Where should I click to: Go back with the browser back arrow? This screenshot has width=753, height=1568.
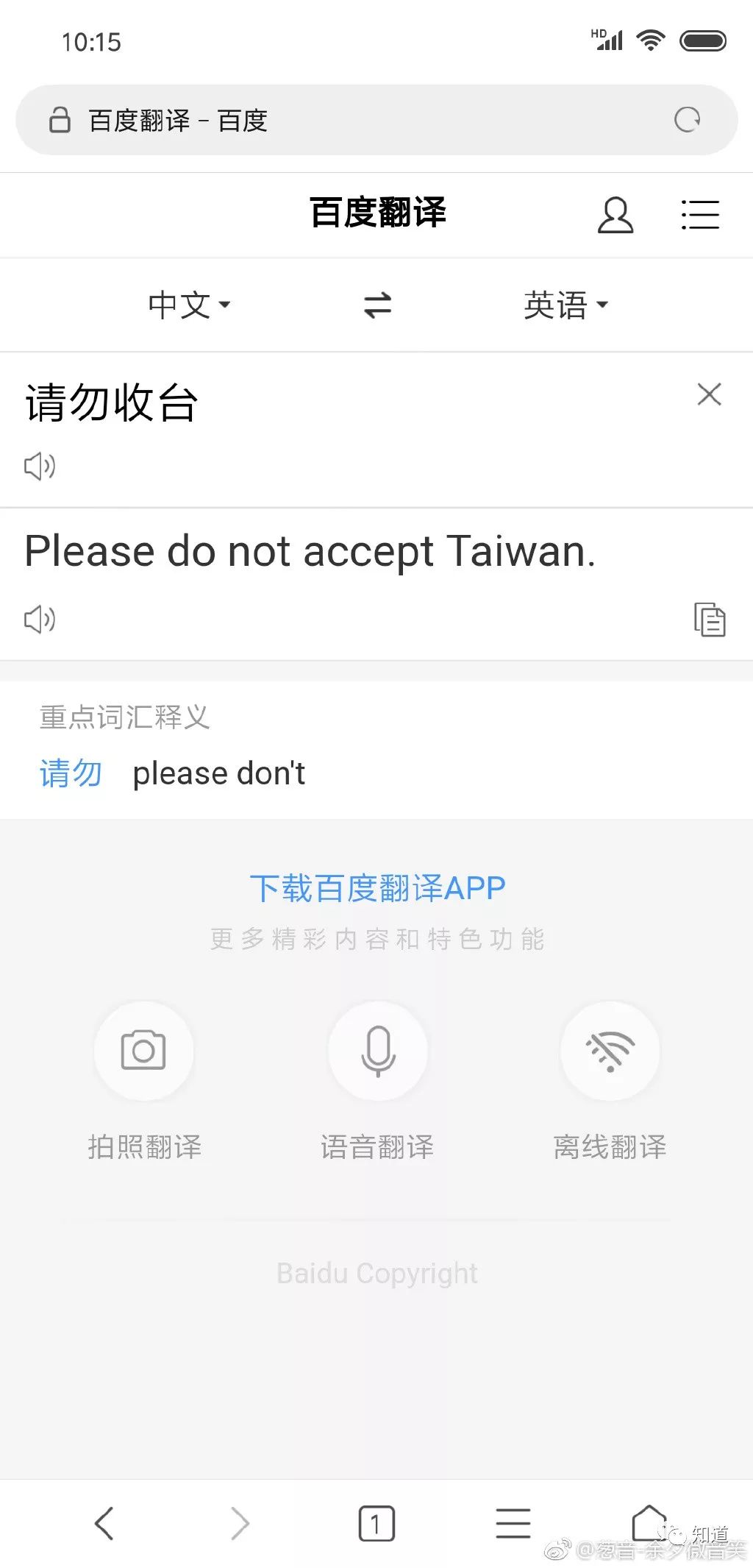(104, 1522)
